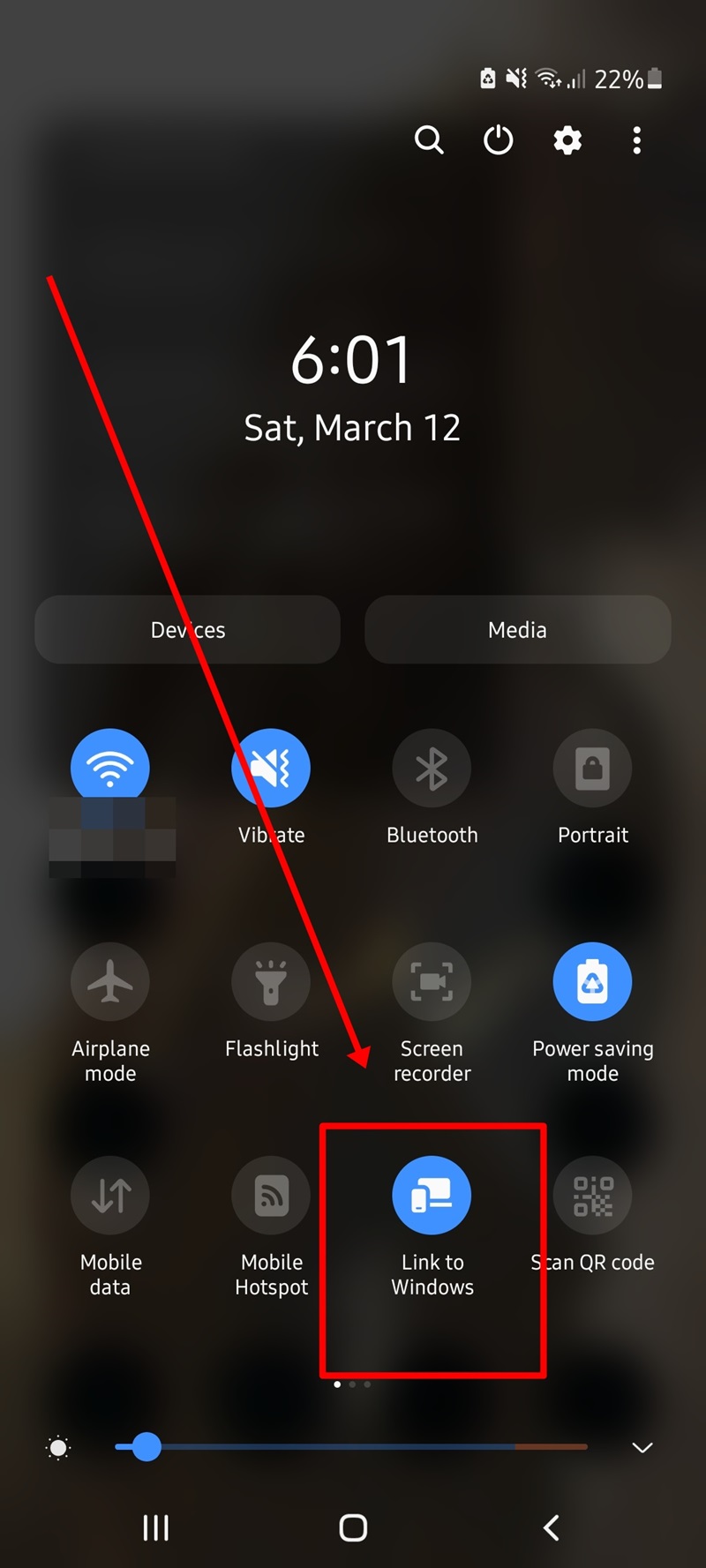Open the quick panel search

[429, 140]
